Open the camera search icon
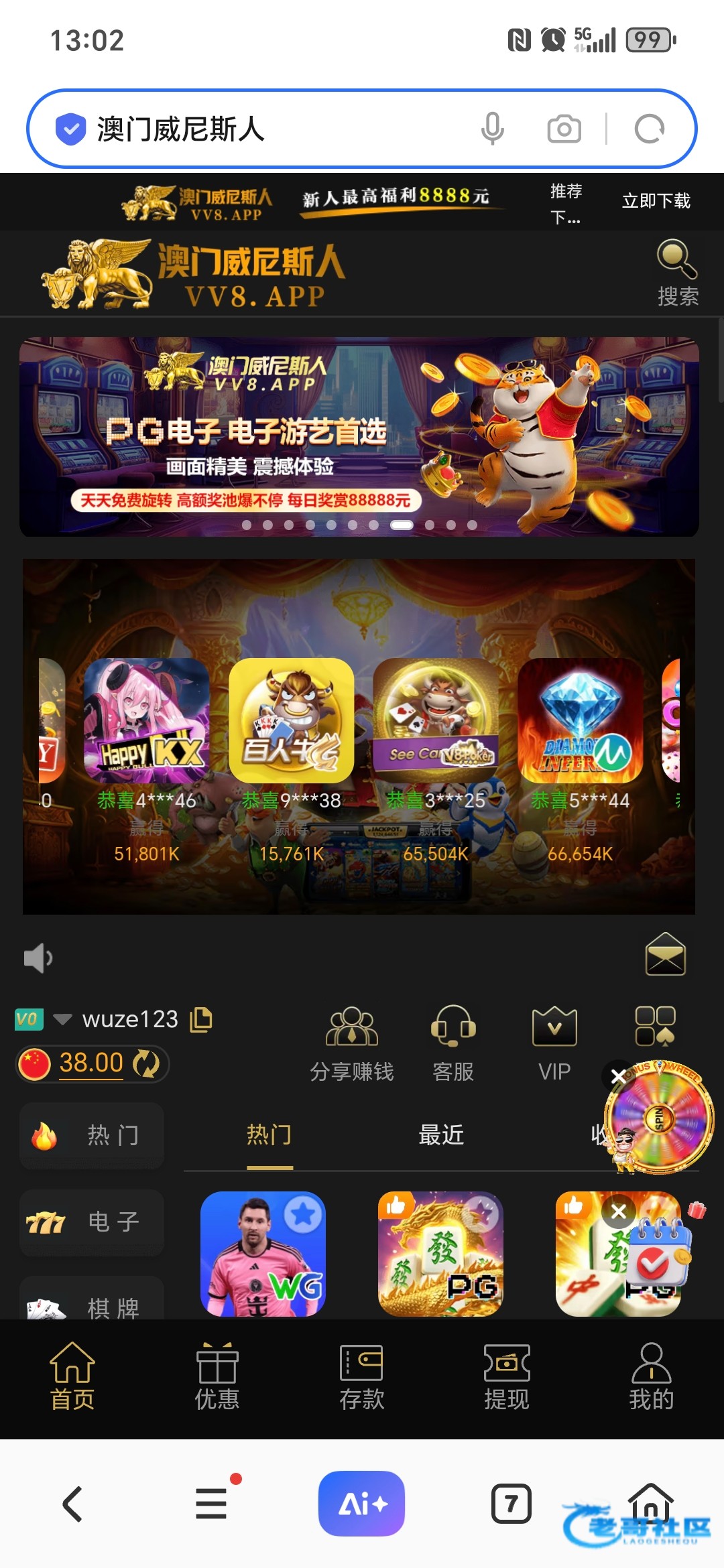724x1568 pixels. 564,129
